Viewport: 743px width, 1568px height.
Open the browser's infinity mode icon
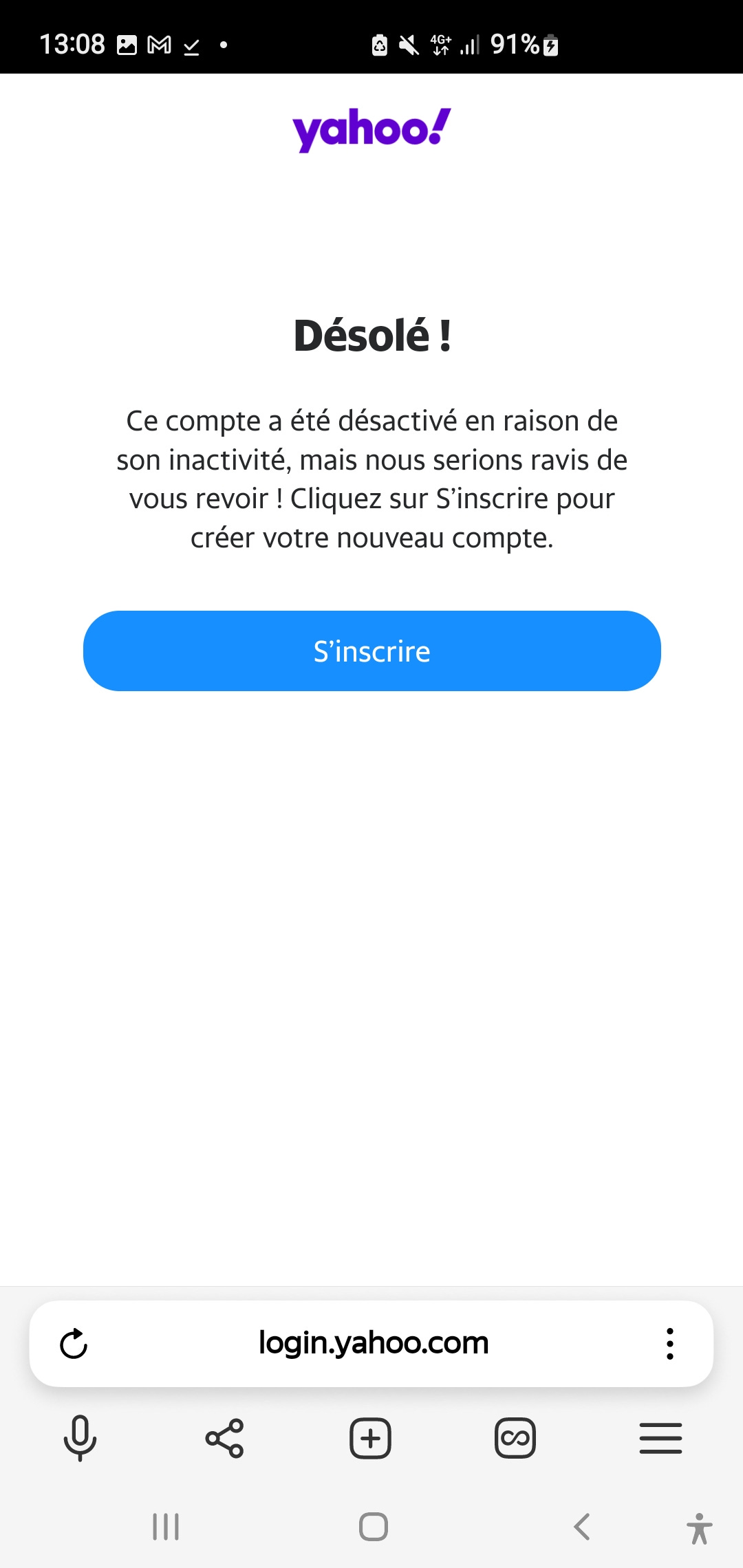click(x=515, y=1438)
